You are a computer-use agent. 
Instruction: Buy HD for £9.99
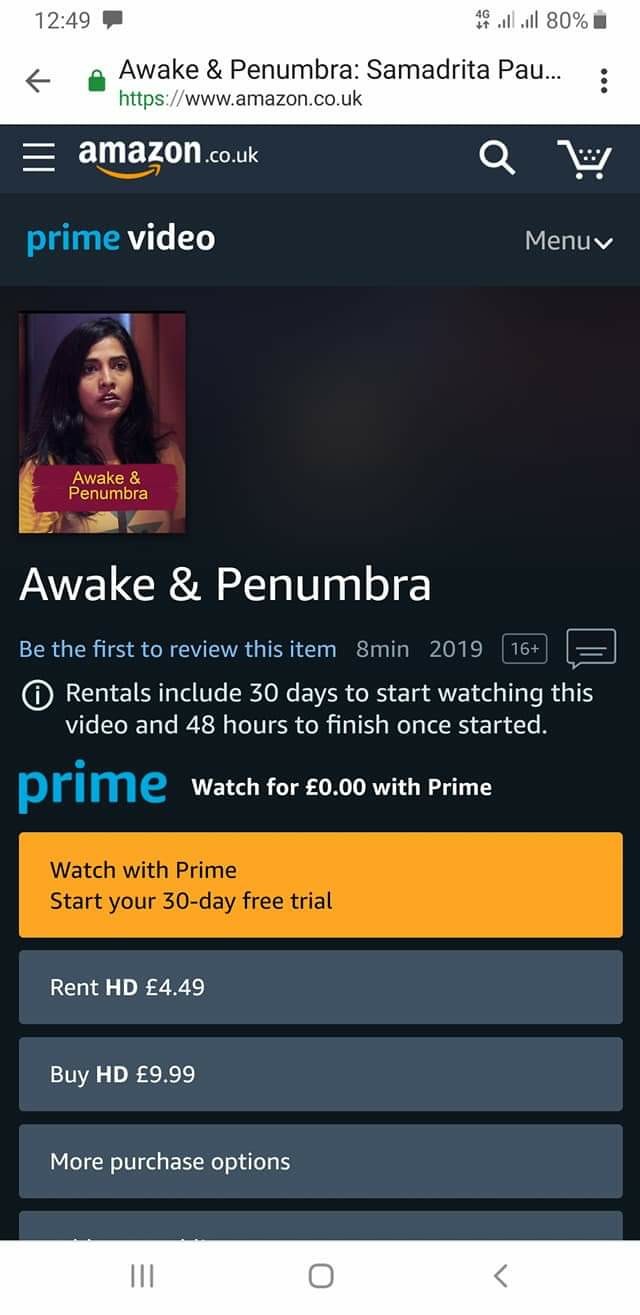point(320,1074)
